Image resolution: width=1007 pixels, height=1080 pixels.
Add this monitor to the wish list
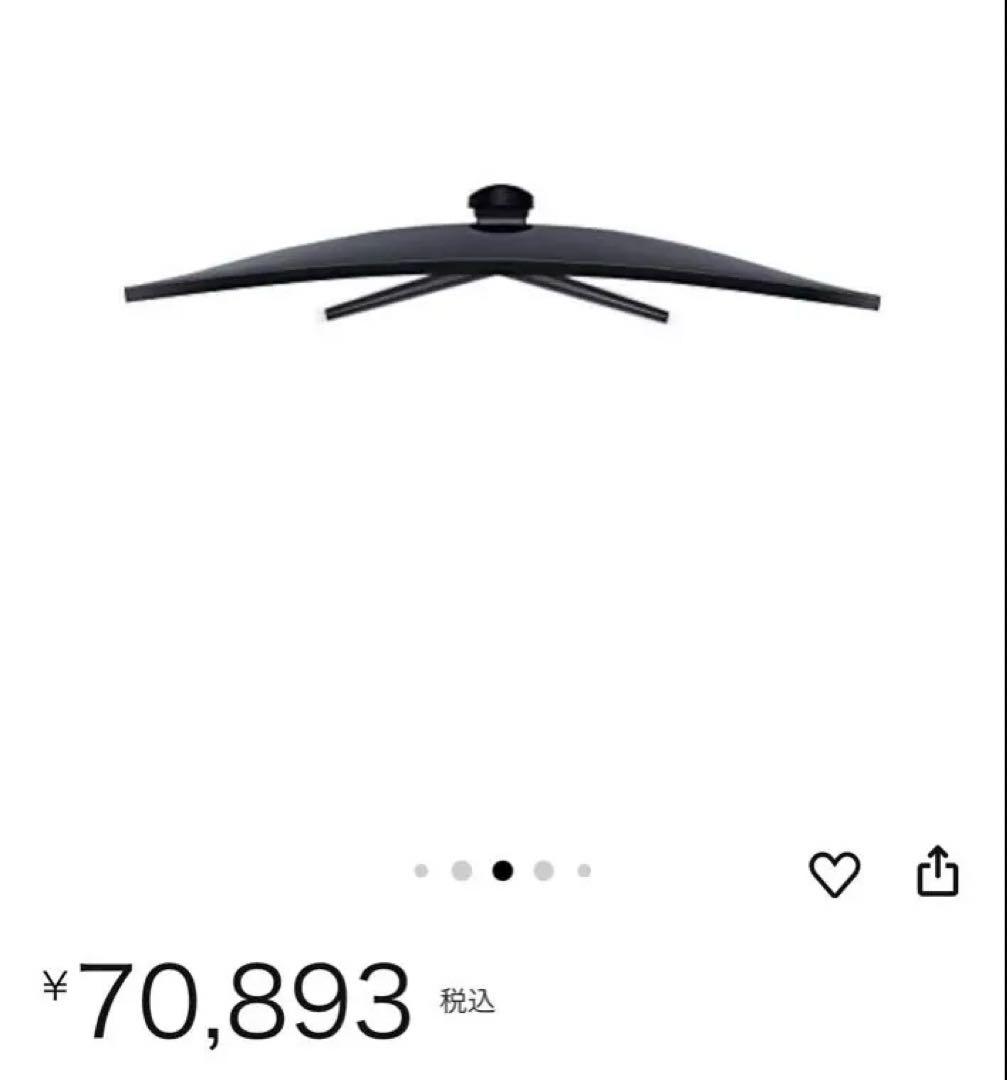coord(833,876)
